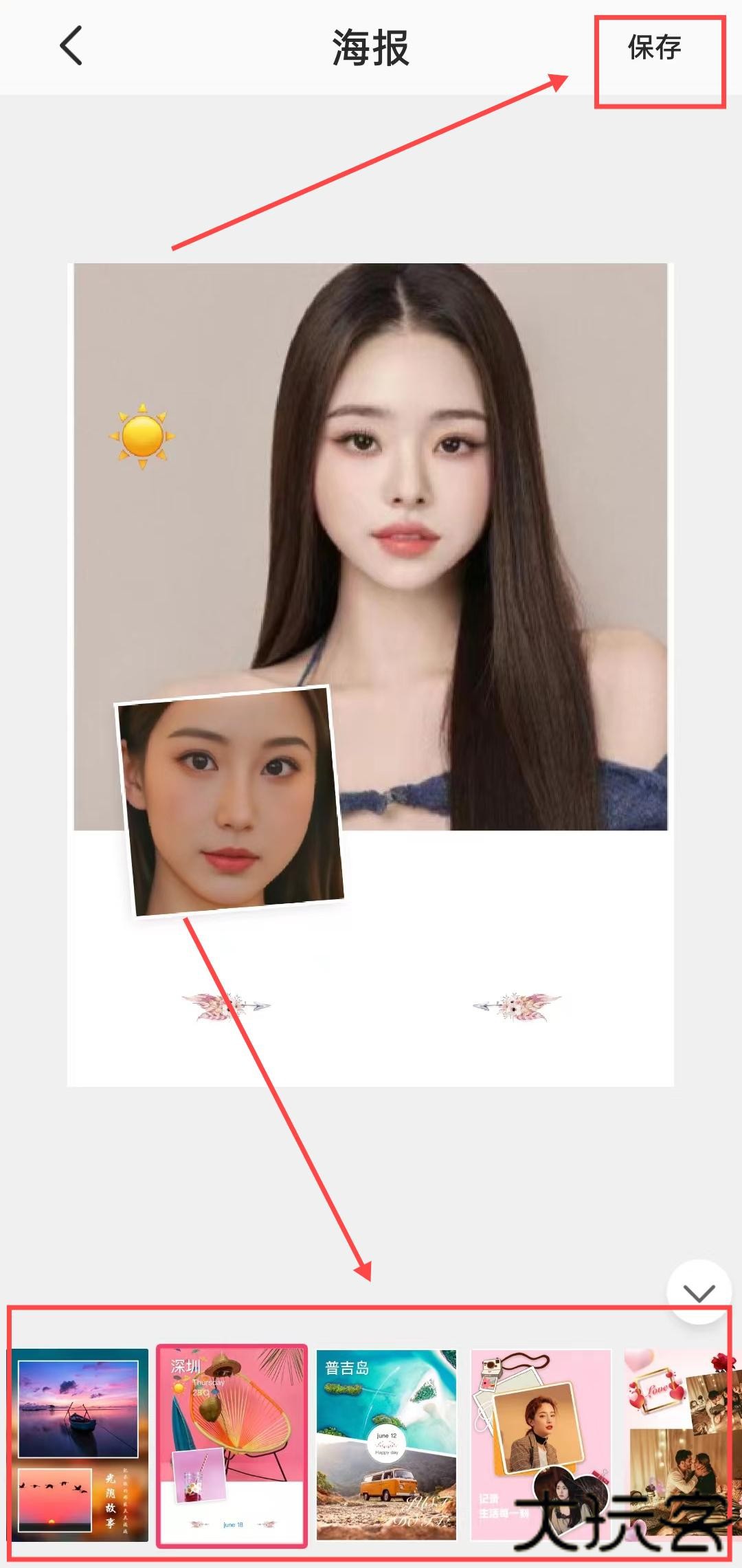Select the 深圳 pink chair template

(x=232, y=1444)
